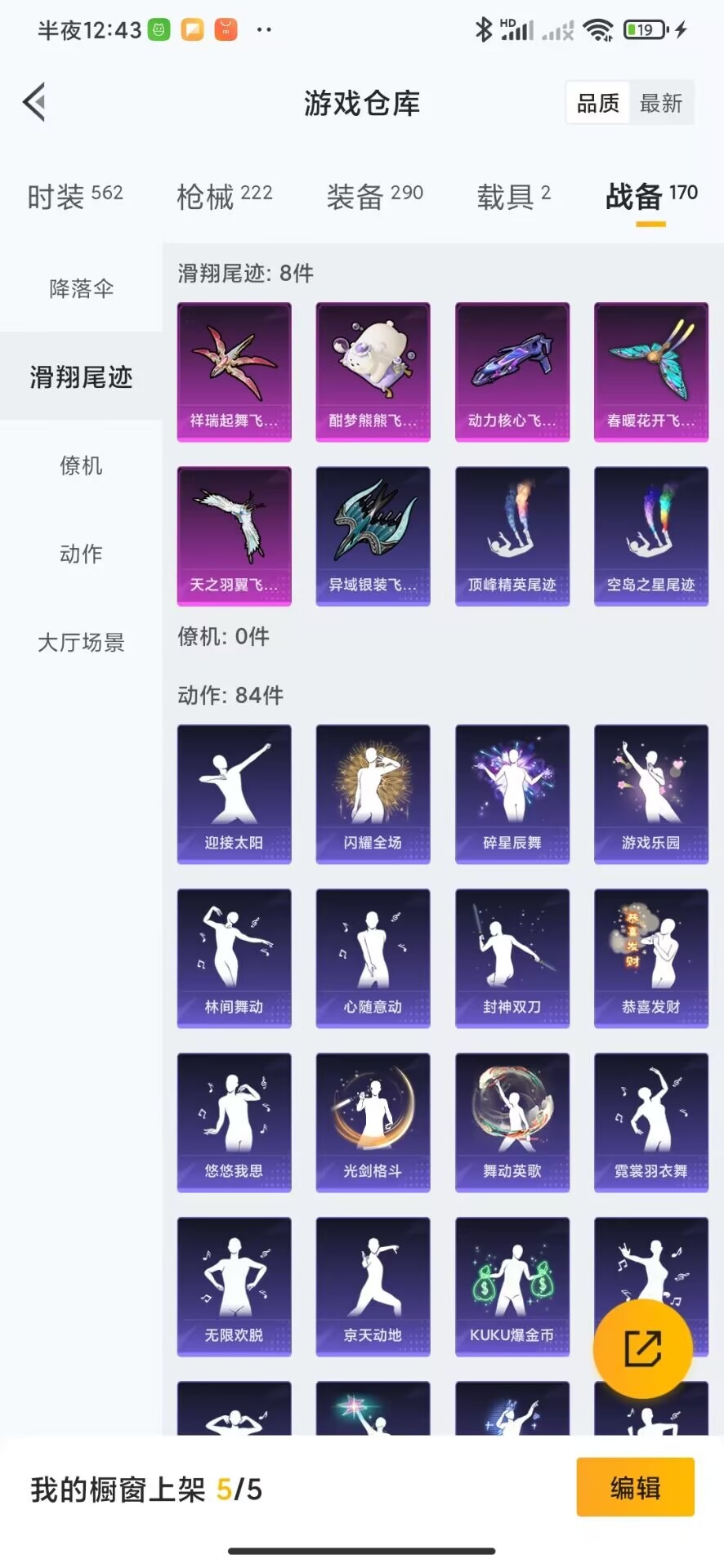Select 降落伞 in side menu
724x1568 pixels.
[81, 288]
